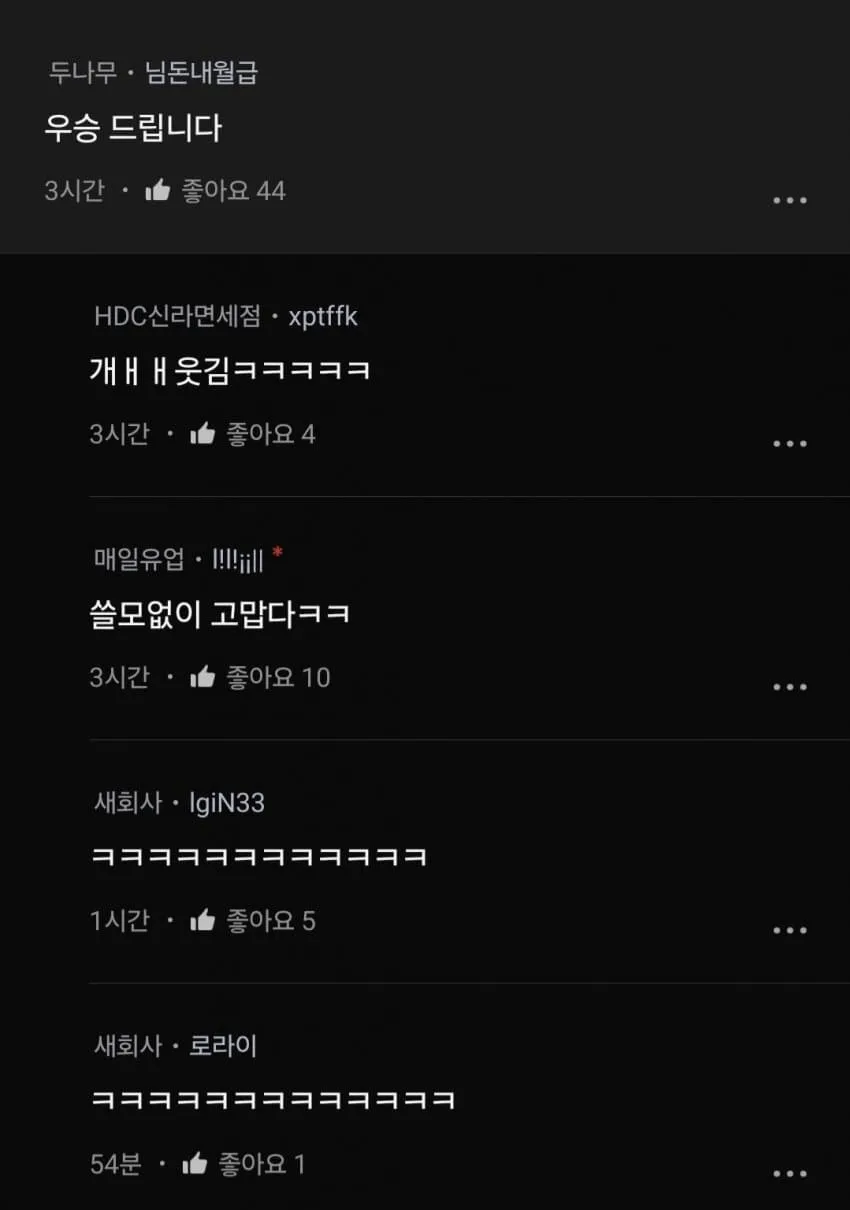850x1210 pixels.
Task: Like xptffk's reply
Action: (203, 434)
